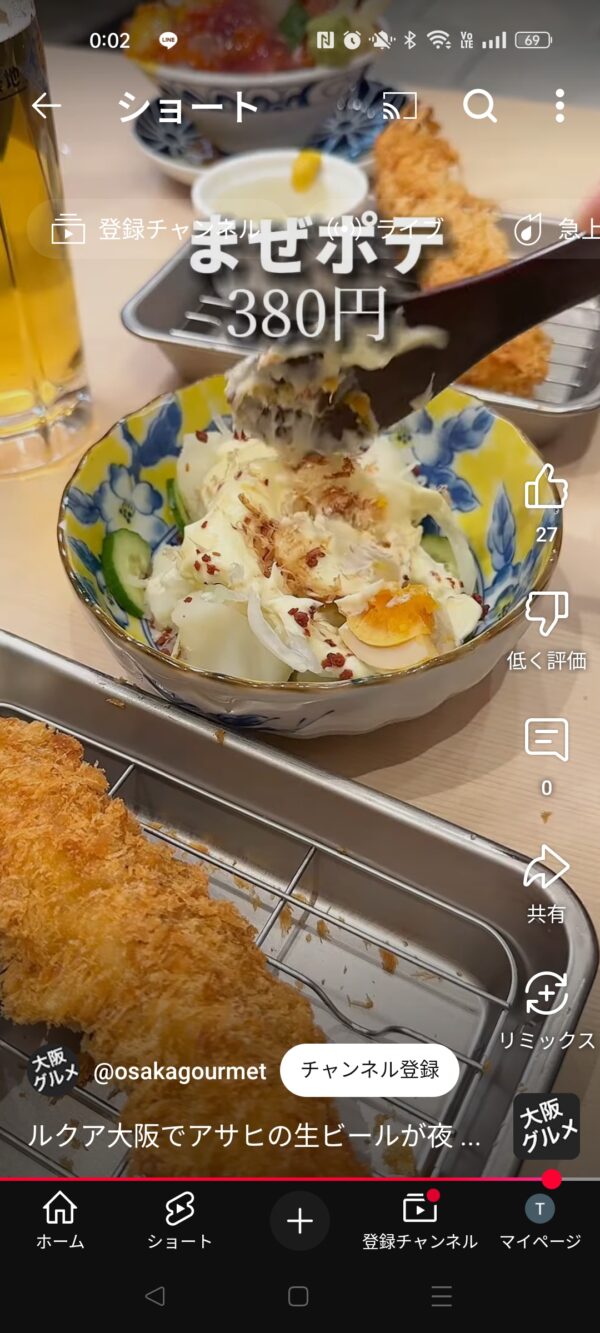Viewport: 600px width, 1333px height.
Task: Open the @osakagourmet channel
Action: click(180, 1072)
